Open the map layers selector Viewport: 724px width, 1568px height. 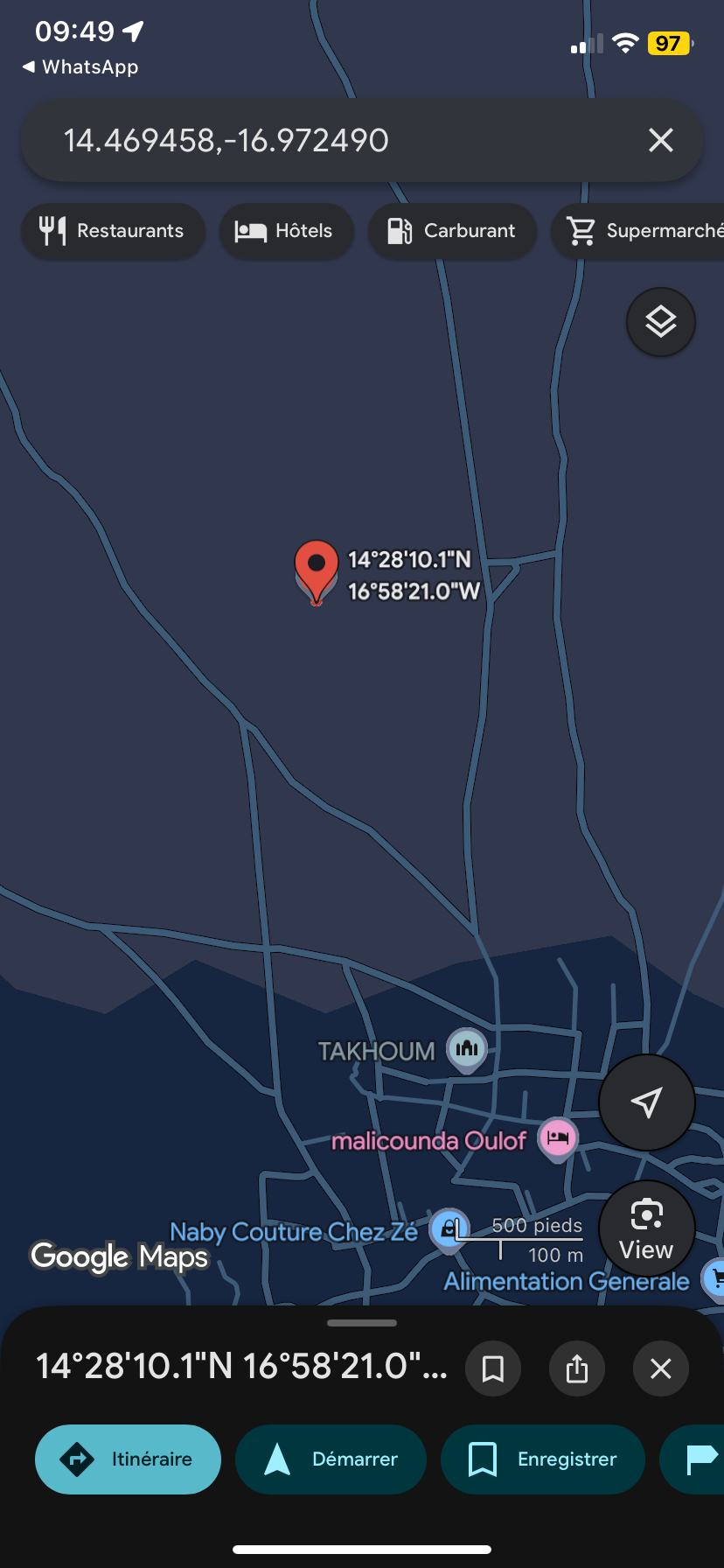[660, 322]
